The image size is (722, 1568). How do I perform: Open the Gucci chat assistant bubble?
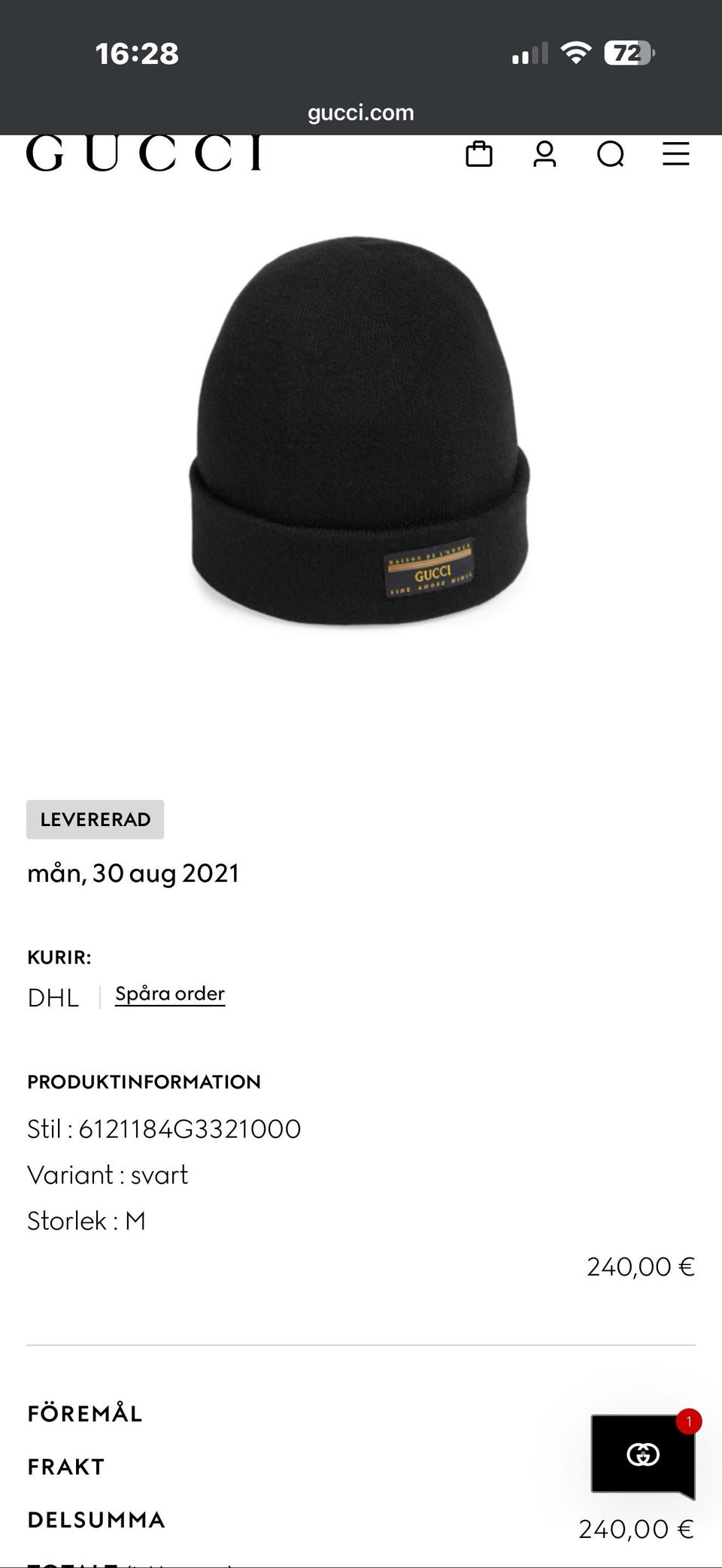point(643,1454)
